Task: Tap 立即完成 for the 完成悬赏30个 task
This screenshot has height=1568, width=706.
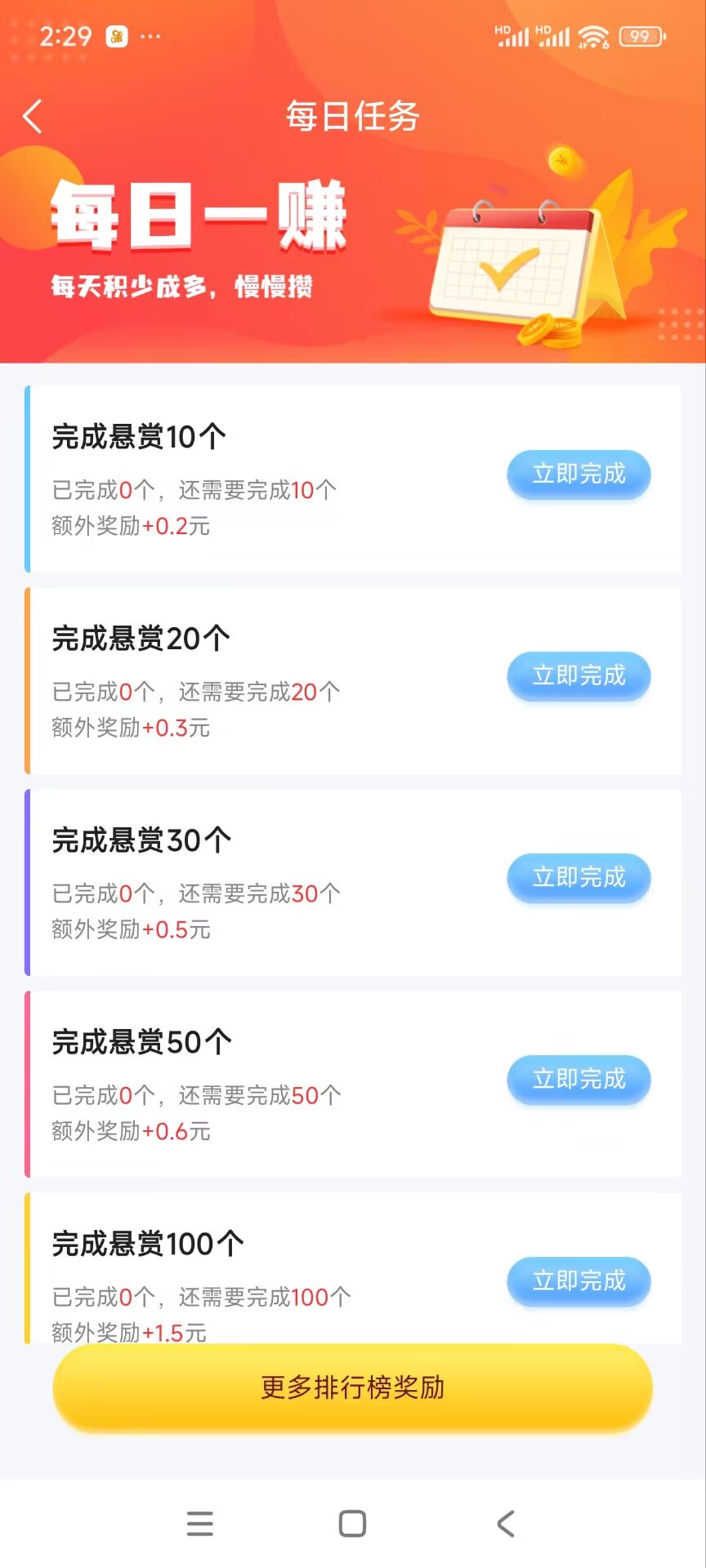Action: pyautogui.click(x=579, y=878)
